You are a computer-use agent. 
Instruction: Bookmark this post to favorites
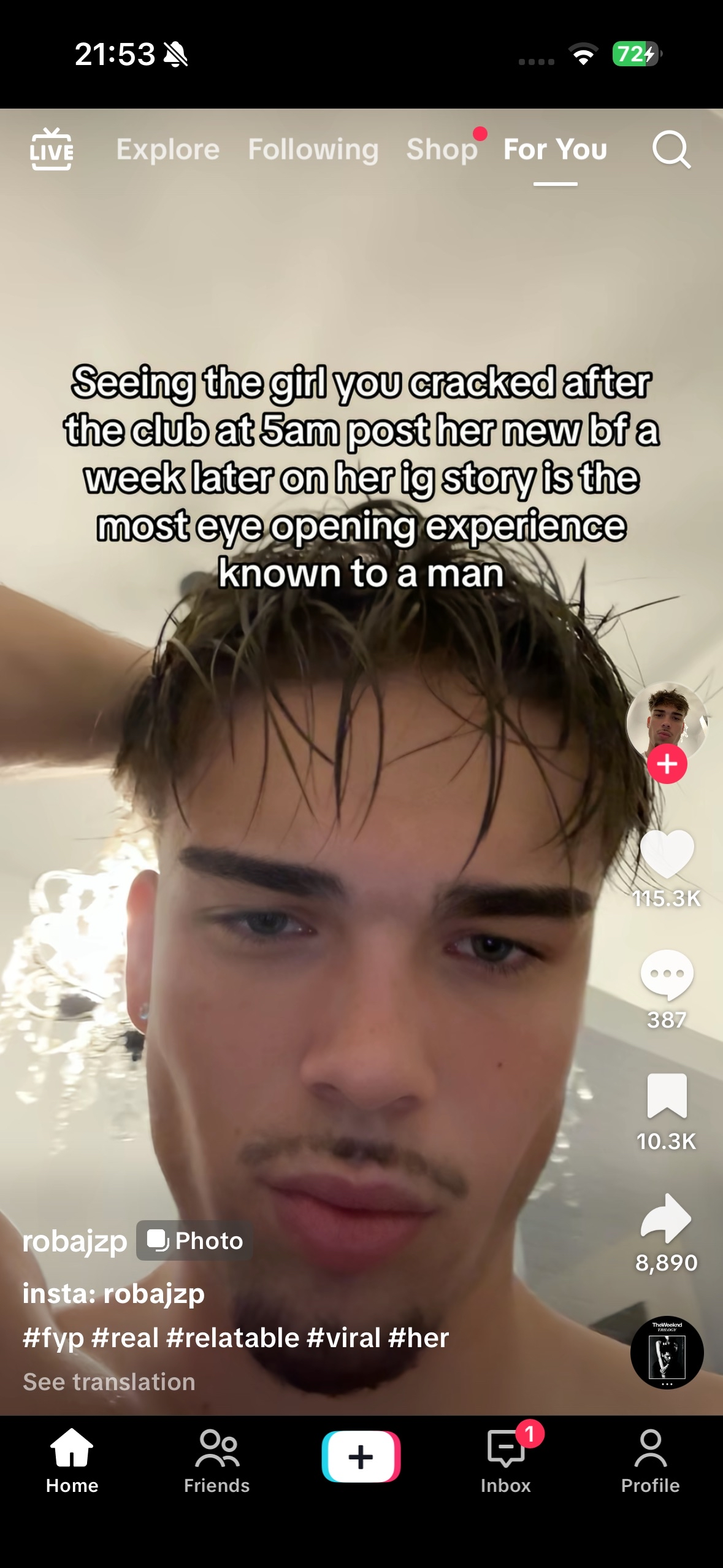667,1096
